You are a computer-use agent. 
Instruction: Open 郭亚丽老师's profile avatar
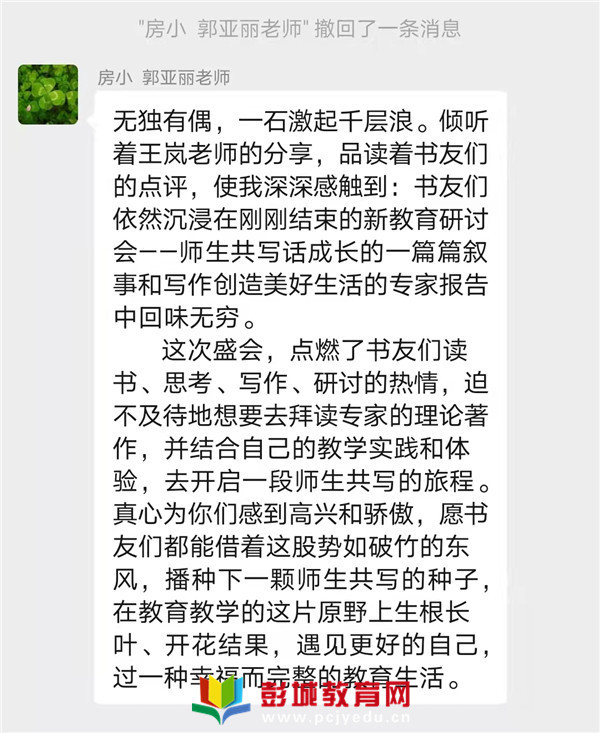pos(47,94)
